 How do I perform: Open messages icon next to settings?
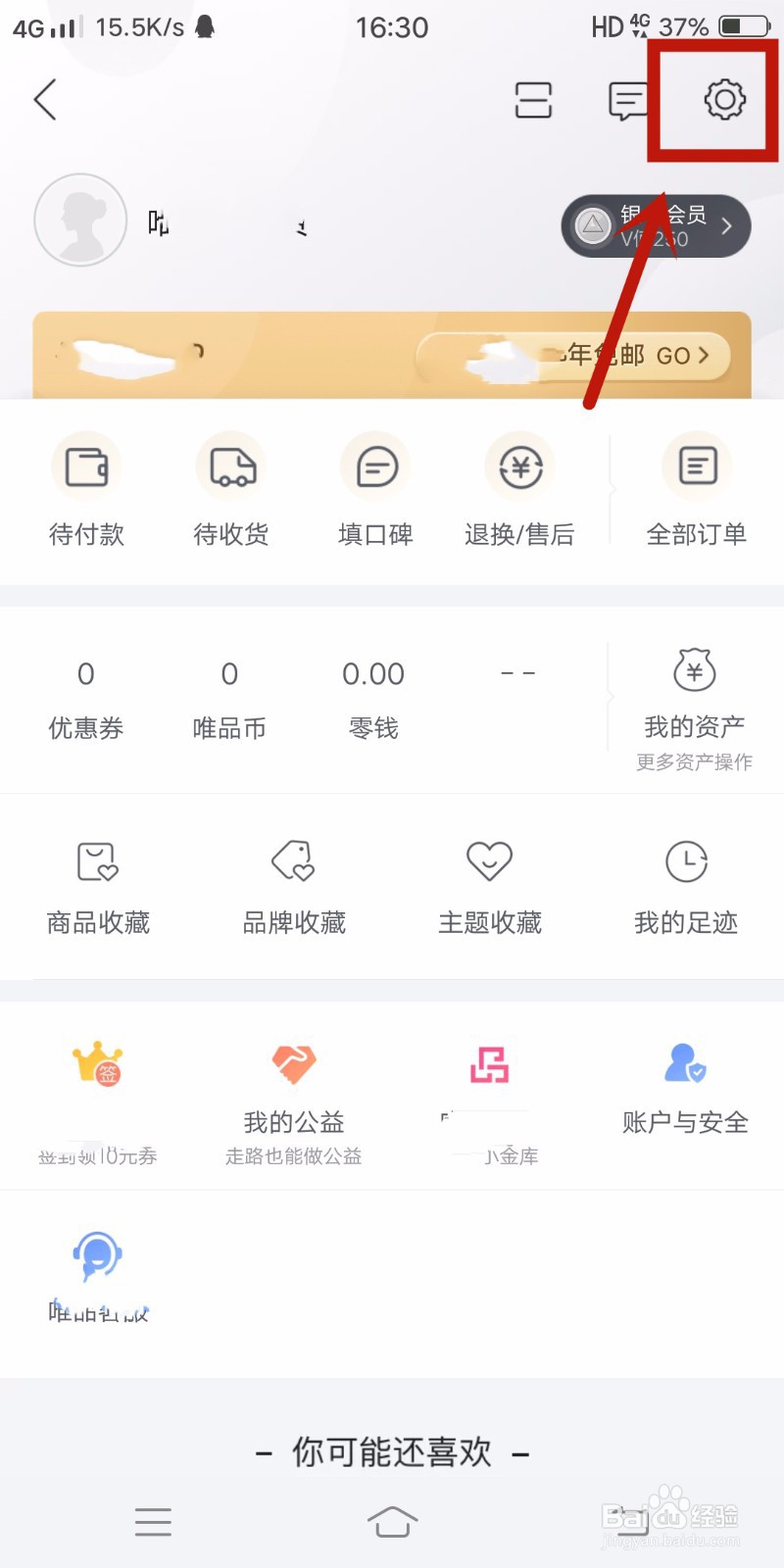tap(627, 100)
